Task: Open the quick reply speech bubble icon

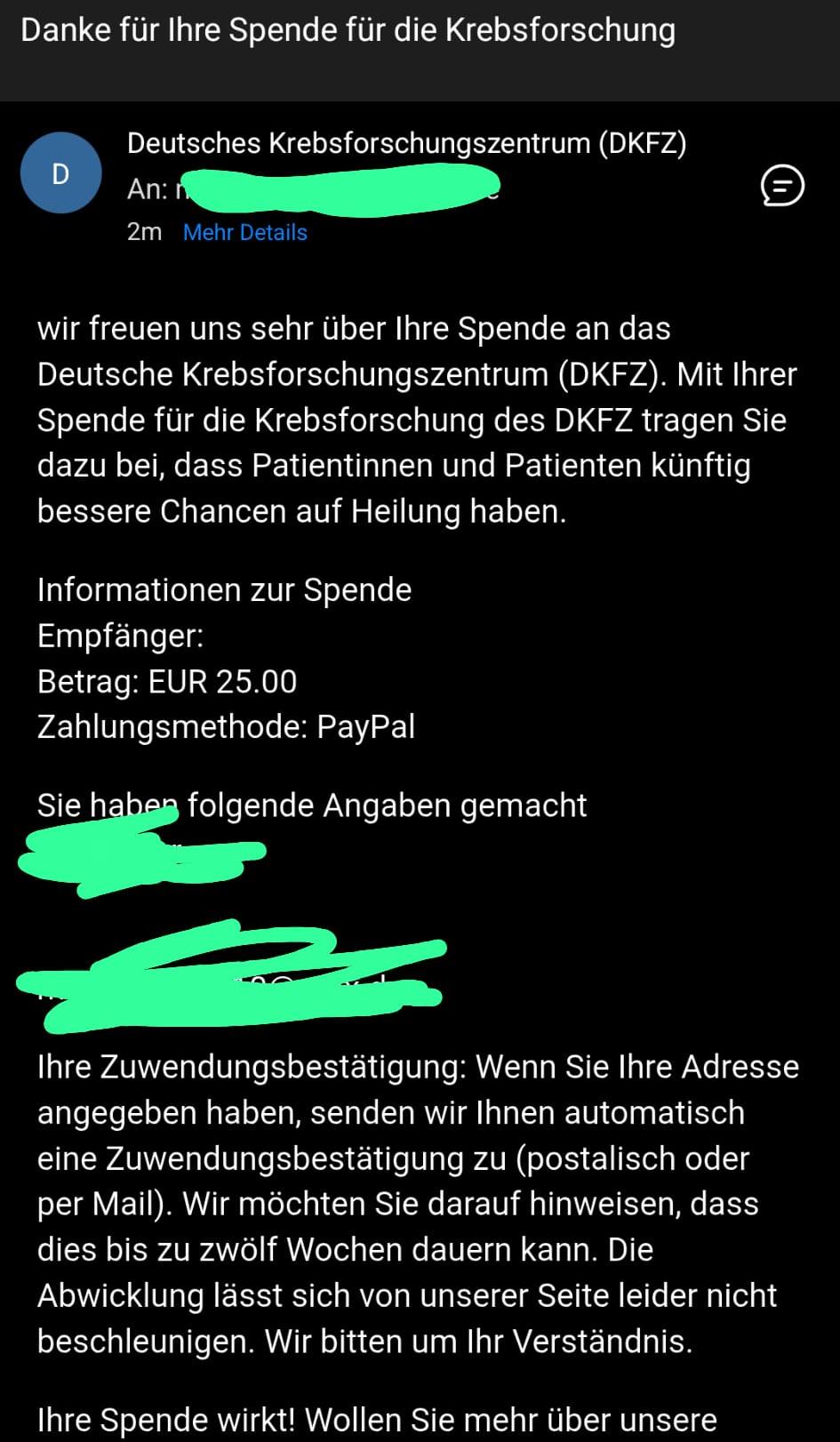Action: [782, 186]
